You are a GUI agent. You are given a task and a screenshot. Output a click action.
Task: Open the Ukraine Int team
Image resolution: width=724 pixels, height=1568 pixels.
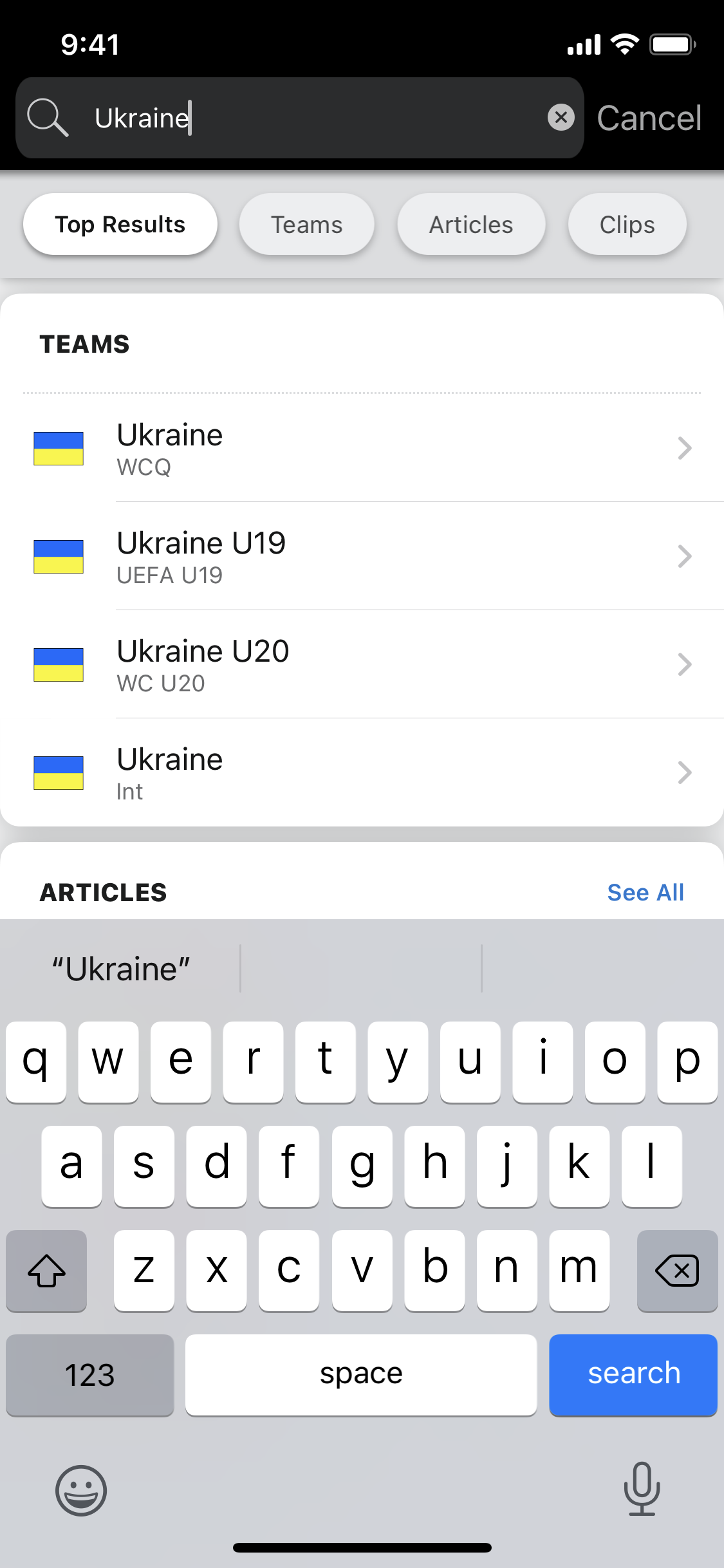click(362, 773)
